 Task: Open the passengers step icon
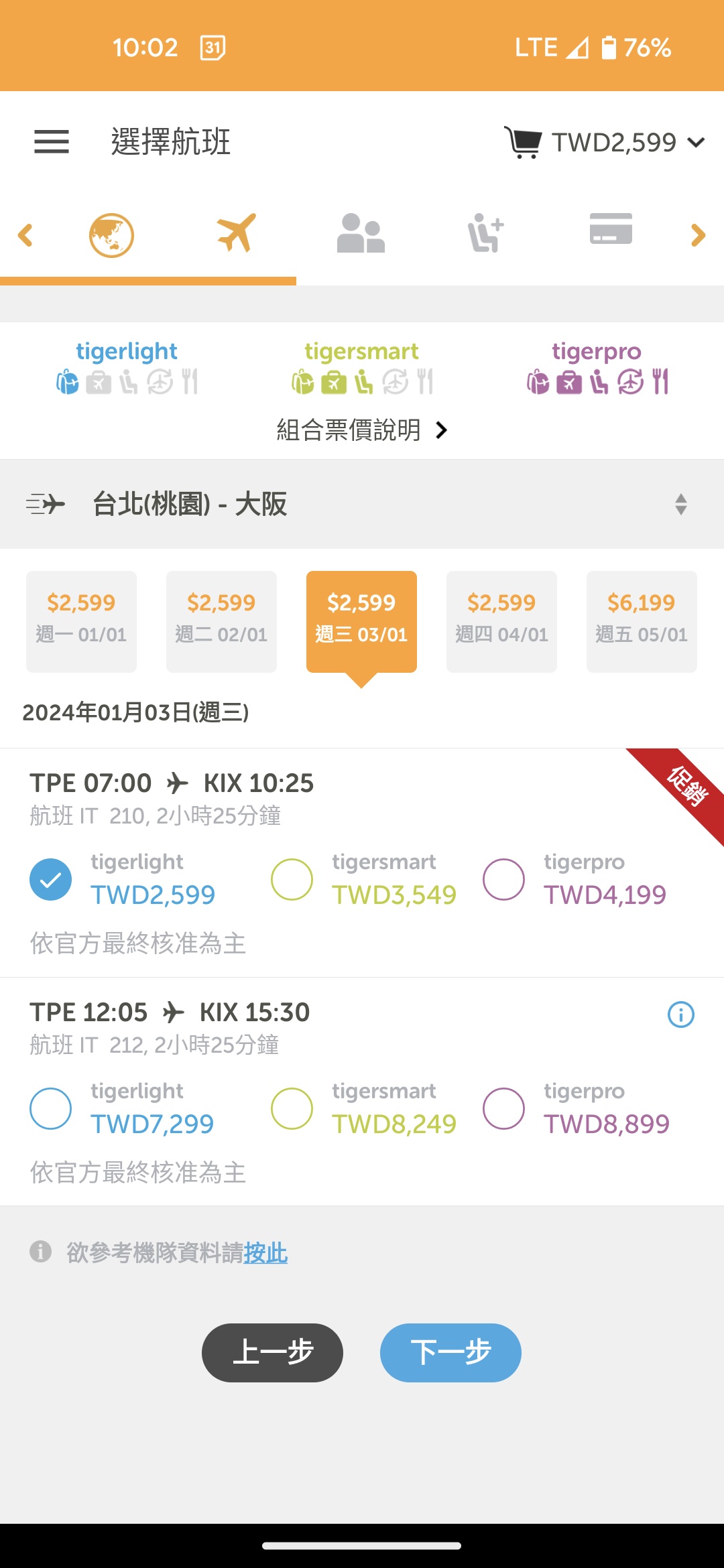tap(361, 234)
